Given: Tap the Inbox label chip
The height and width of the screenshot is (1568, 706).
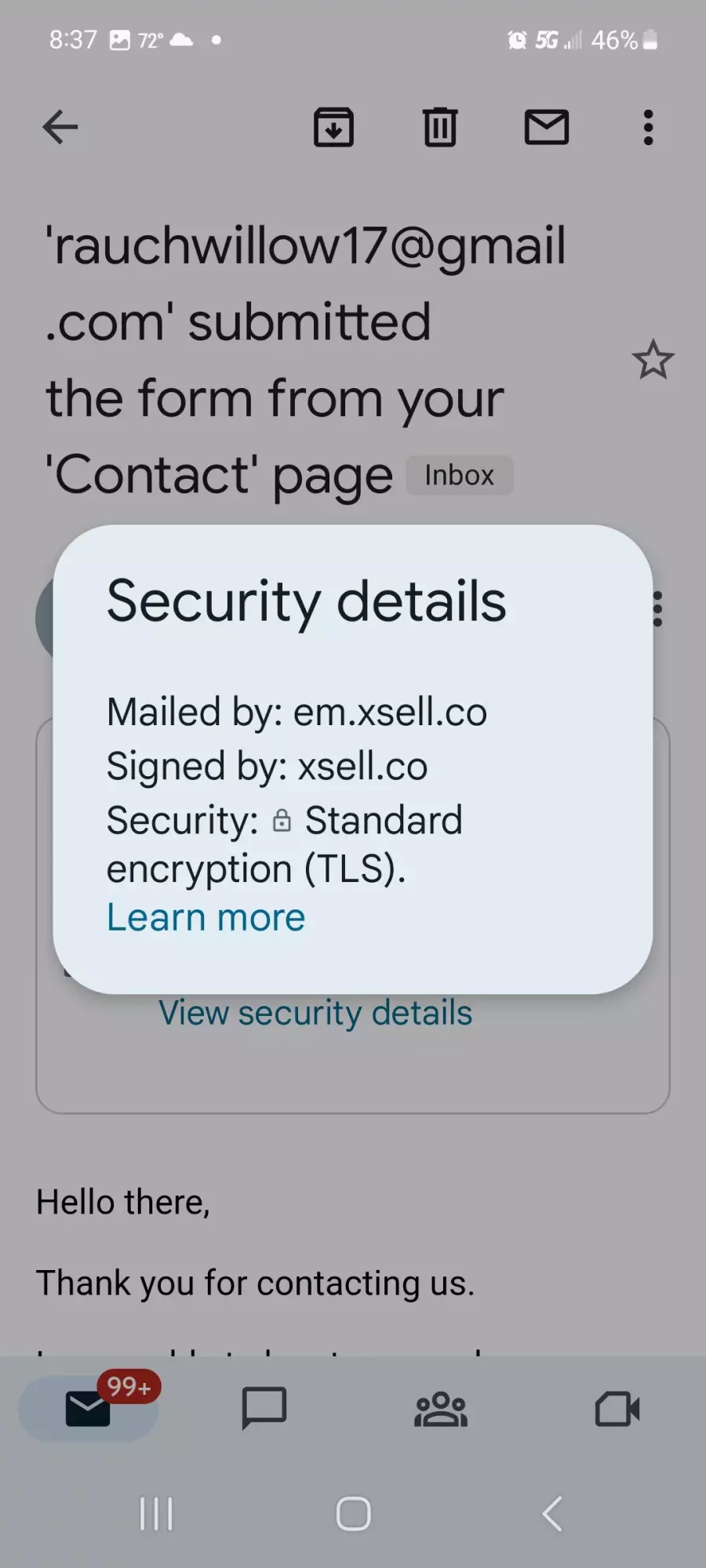Looking at the screenshot, I should coord(460,475).
